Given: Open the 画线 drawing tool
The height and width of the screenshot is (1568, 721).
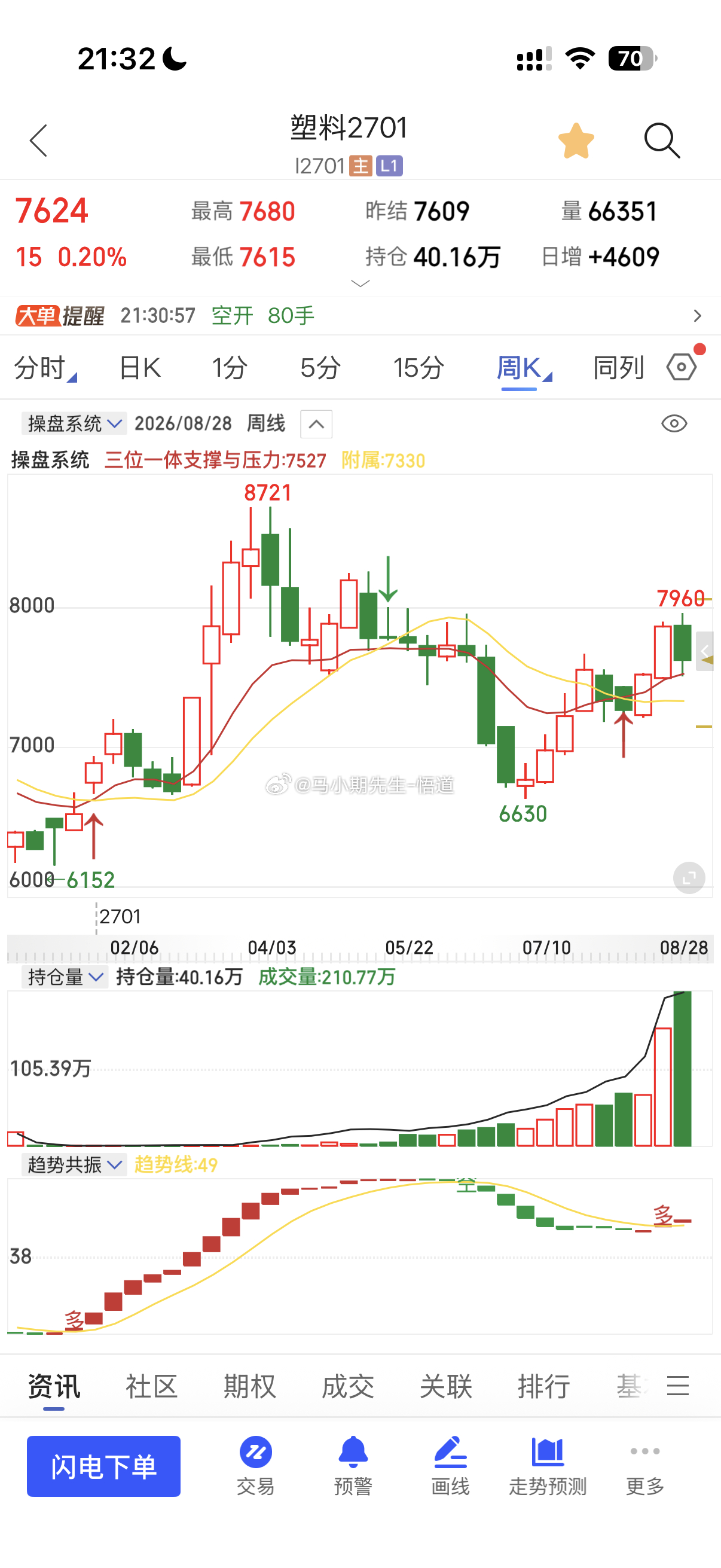Looking at the screenshot, I should pyautogui.click(x=450, y=1465).
